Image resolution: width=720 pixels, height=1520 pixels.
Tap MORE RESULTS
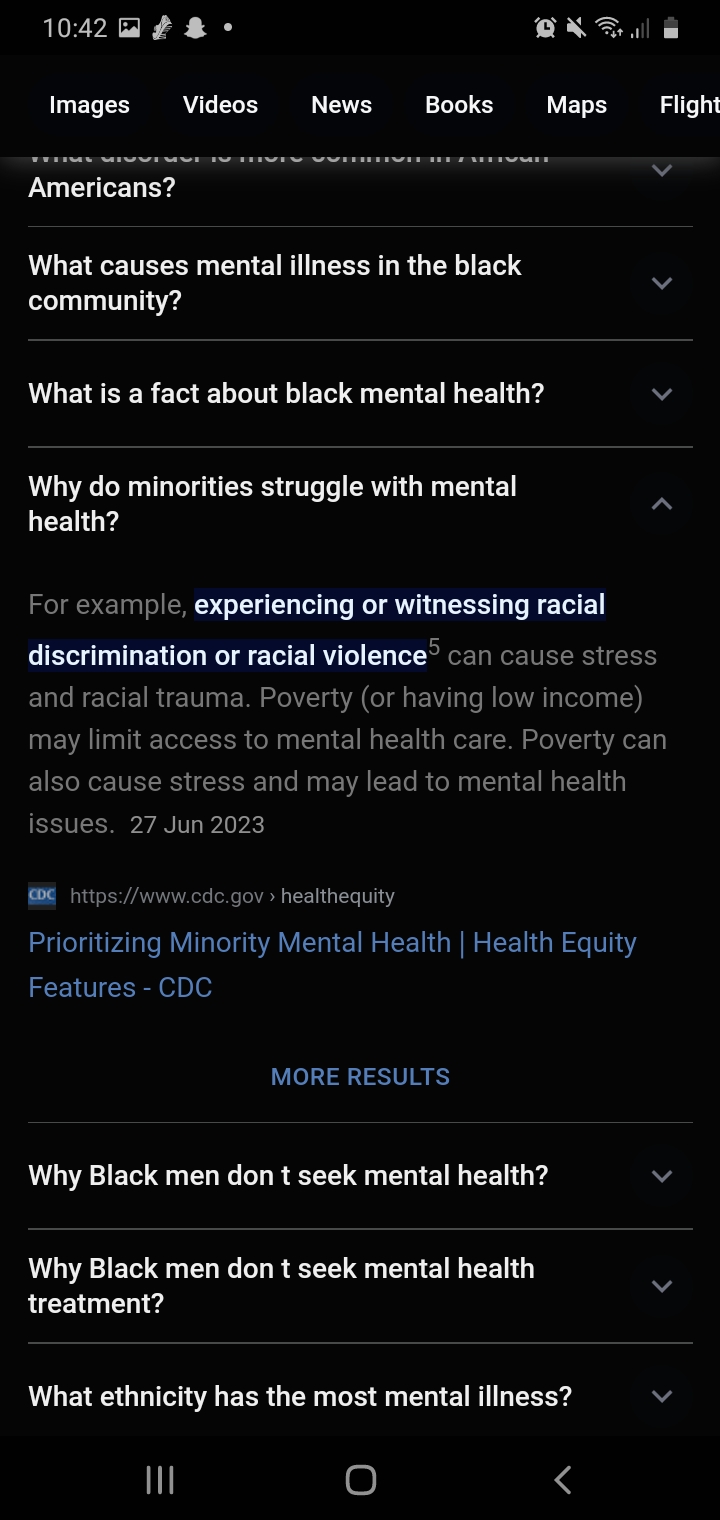360,1077
